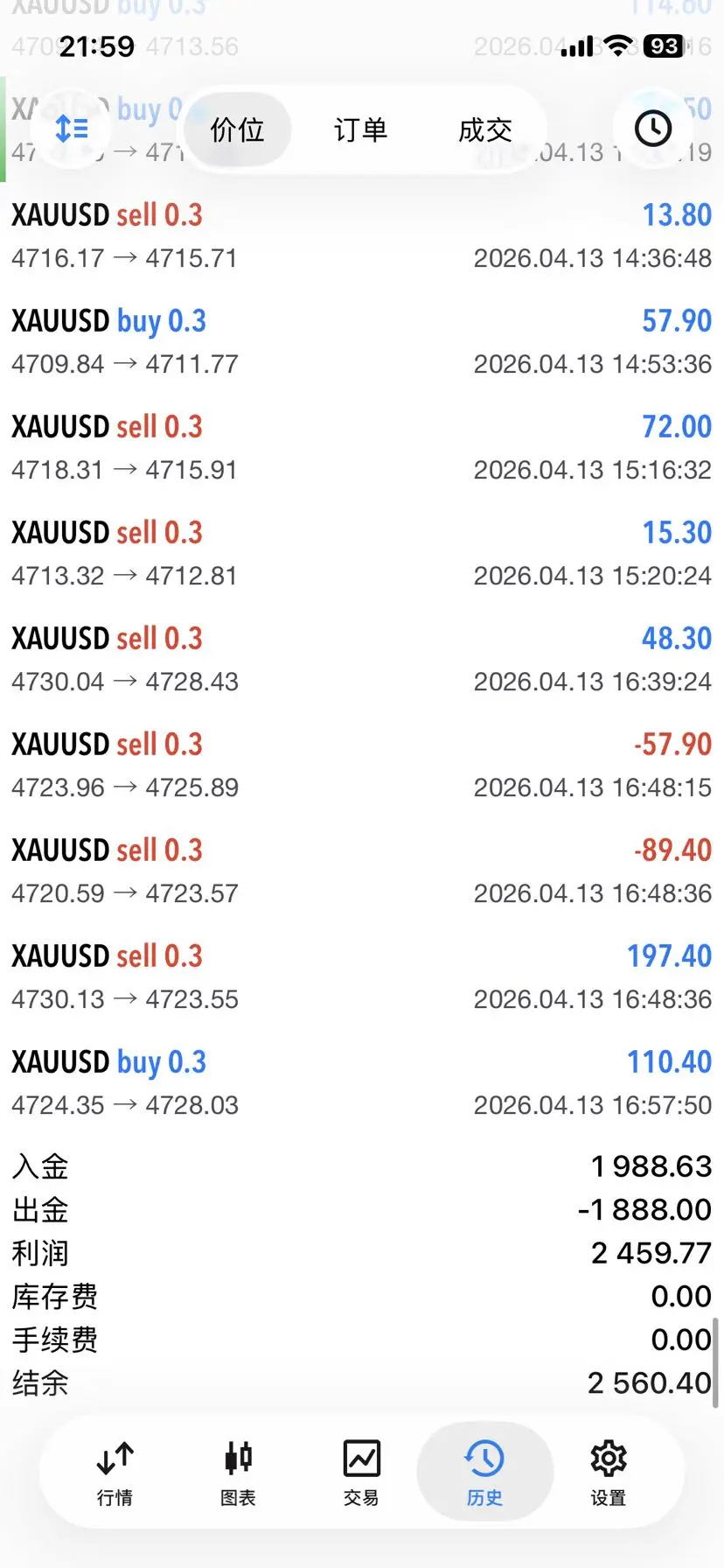
Task: Go to the 行情 tab
Action: point(115,1473)
